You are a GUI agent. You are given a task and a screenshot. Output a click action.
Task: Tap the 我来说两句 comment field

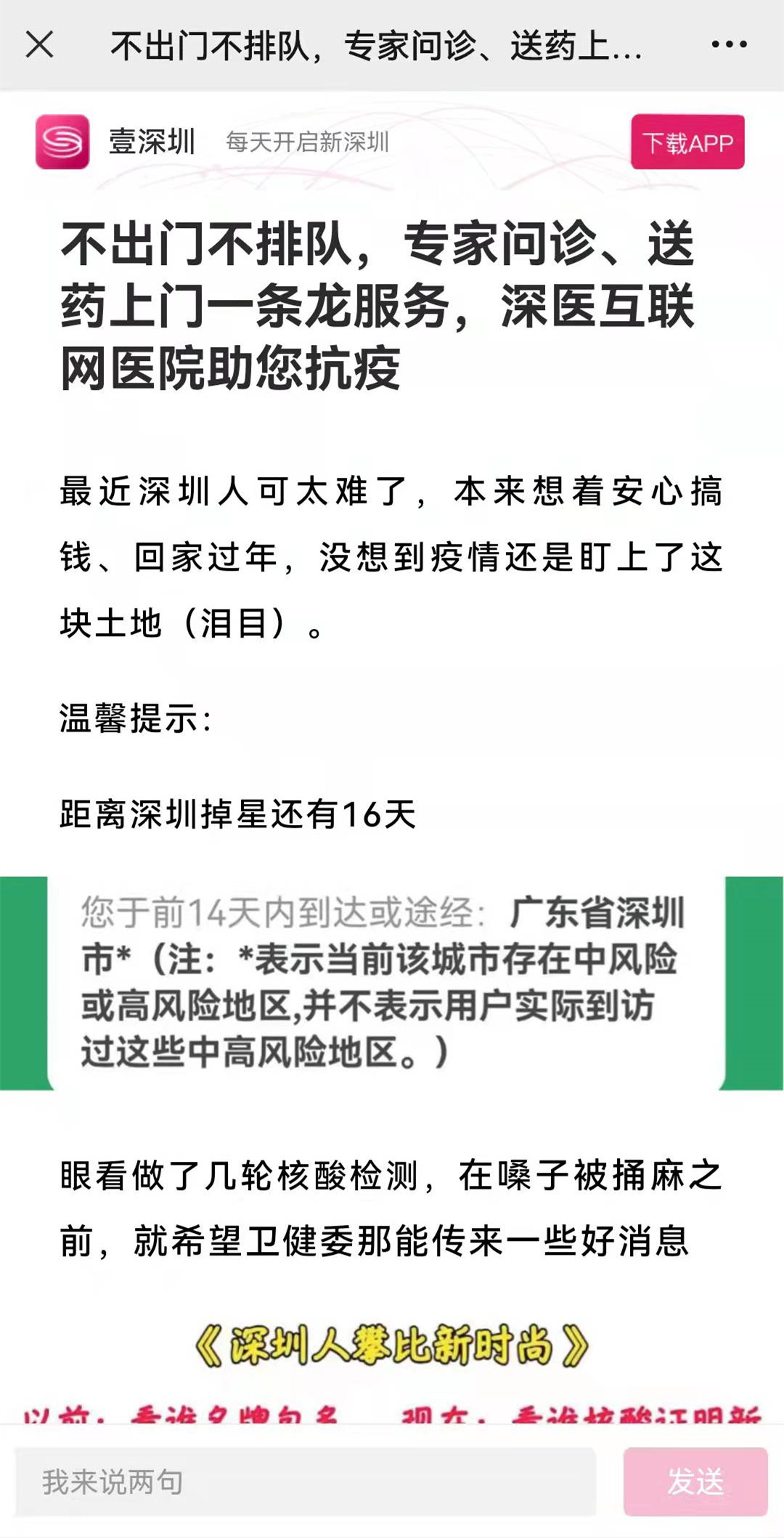(x=305, y=1482)
